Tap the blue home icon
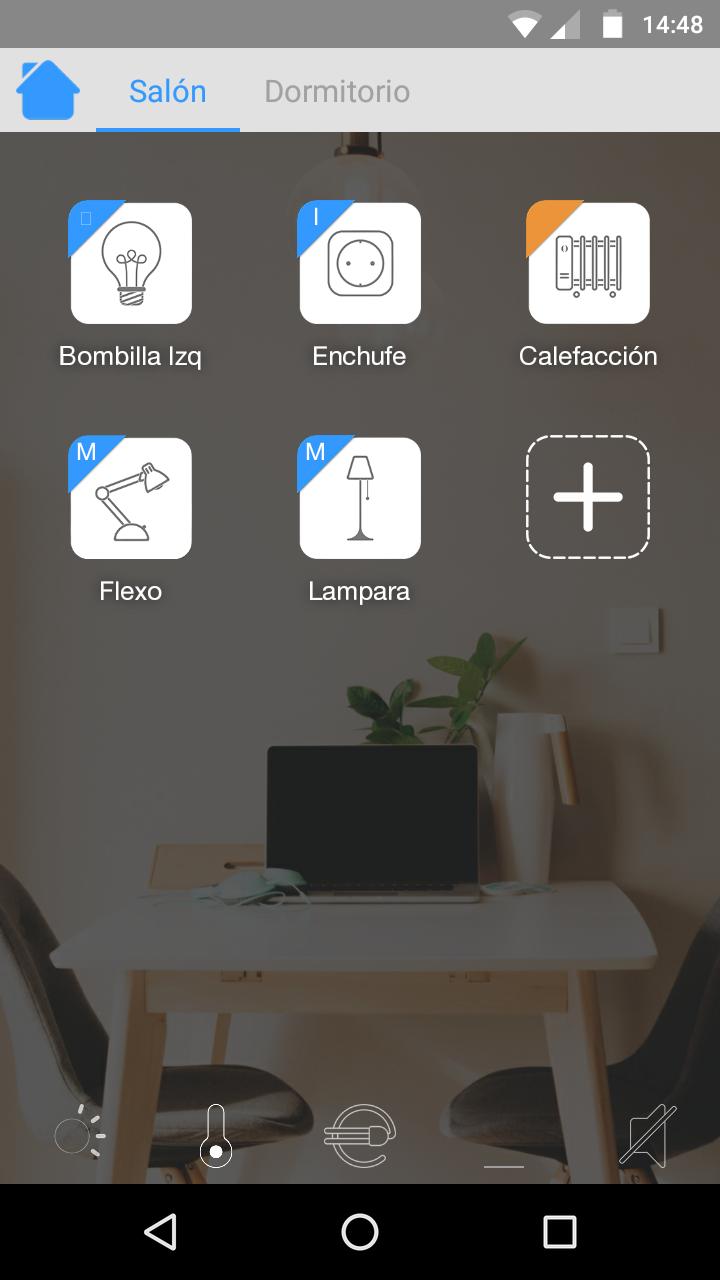 48,91
